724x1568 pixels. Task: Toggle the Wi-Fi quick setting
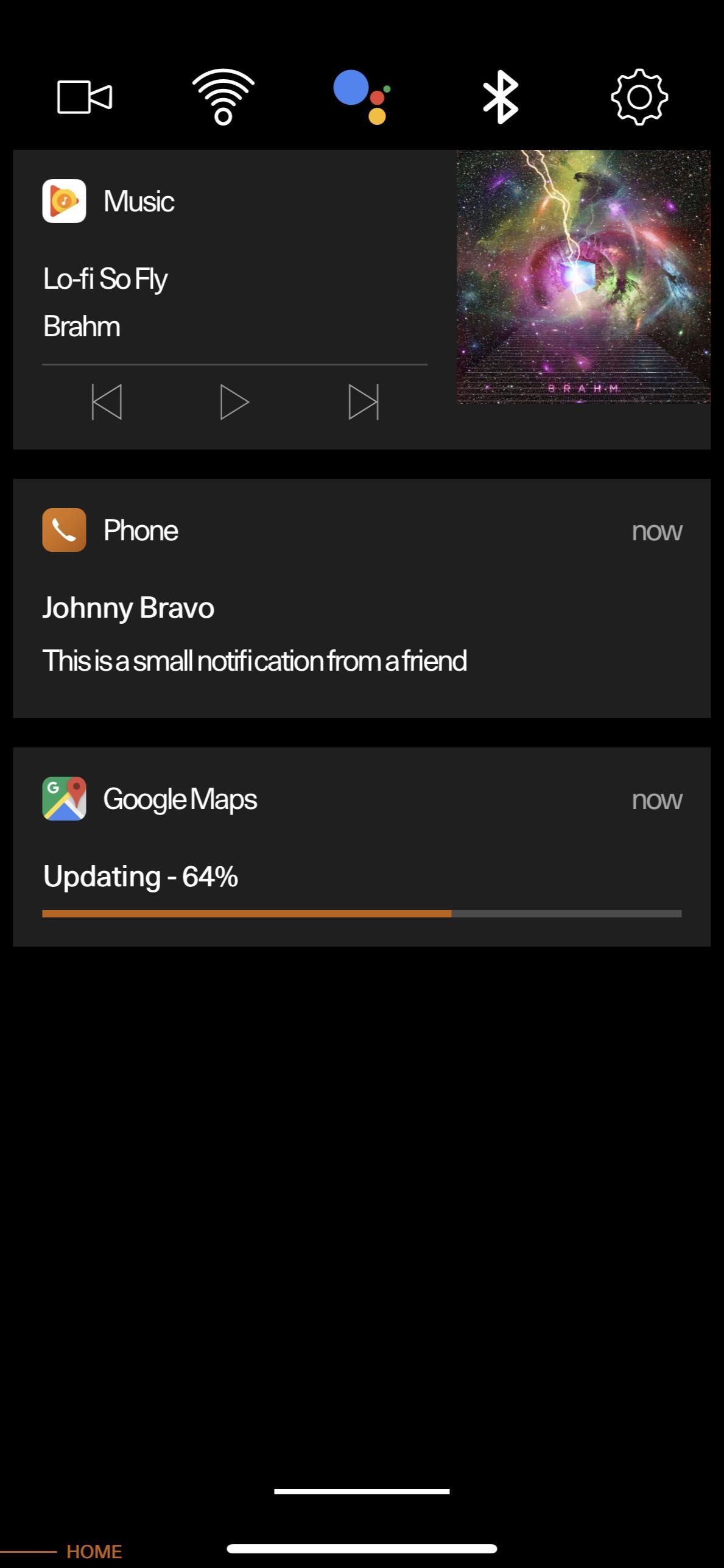tap(223, 97)
